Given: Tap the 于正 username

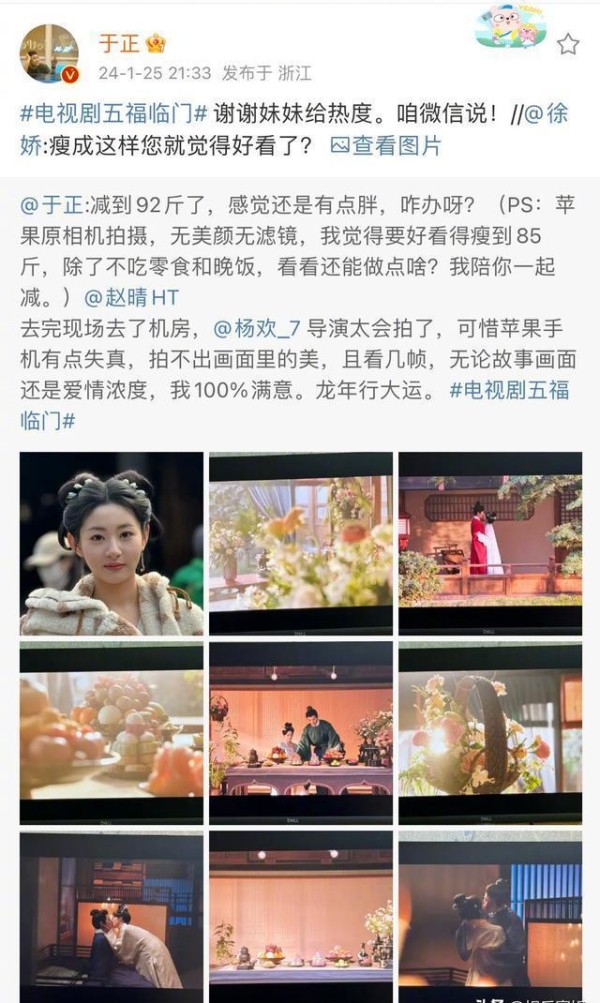Looking at the screenshot, I should pos(118,44).
